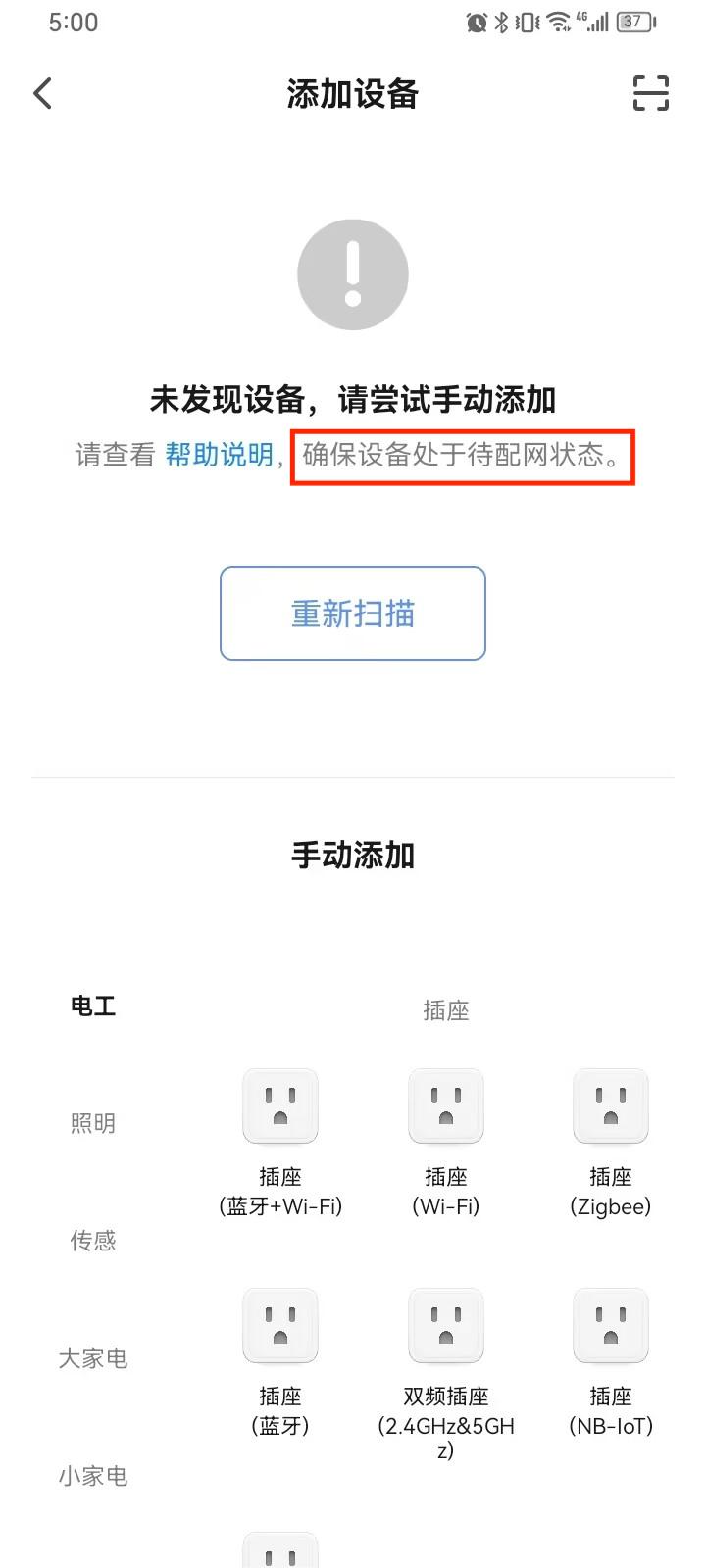706x1568 pixels.
Task: Switch to the 照明 category
Action: (93, 1124)
